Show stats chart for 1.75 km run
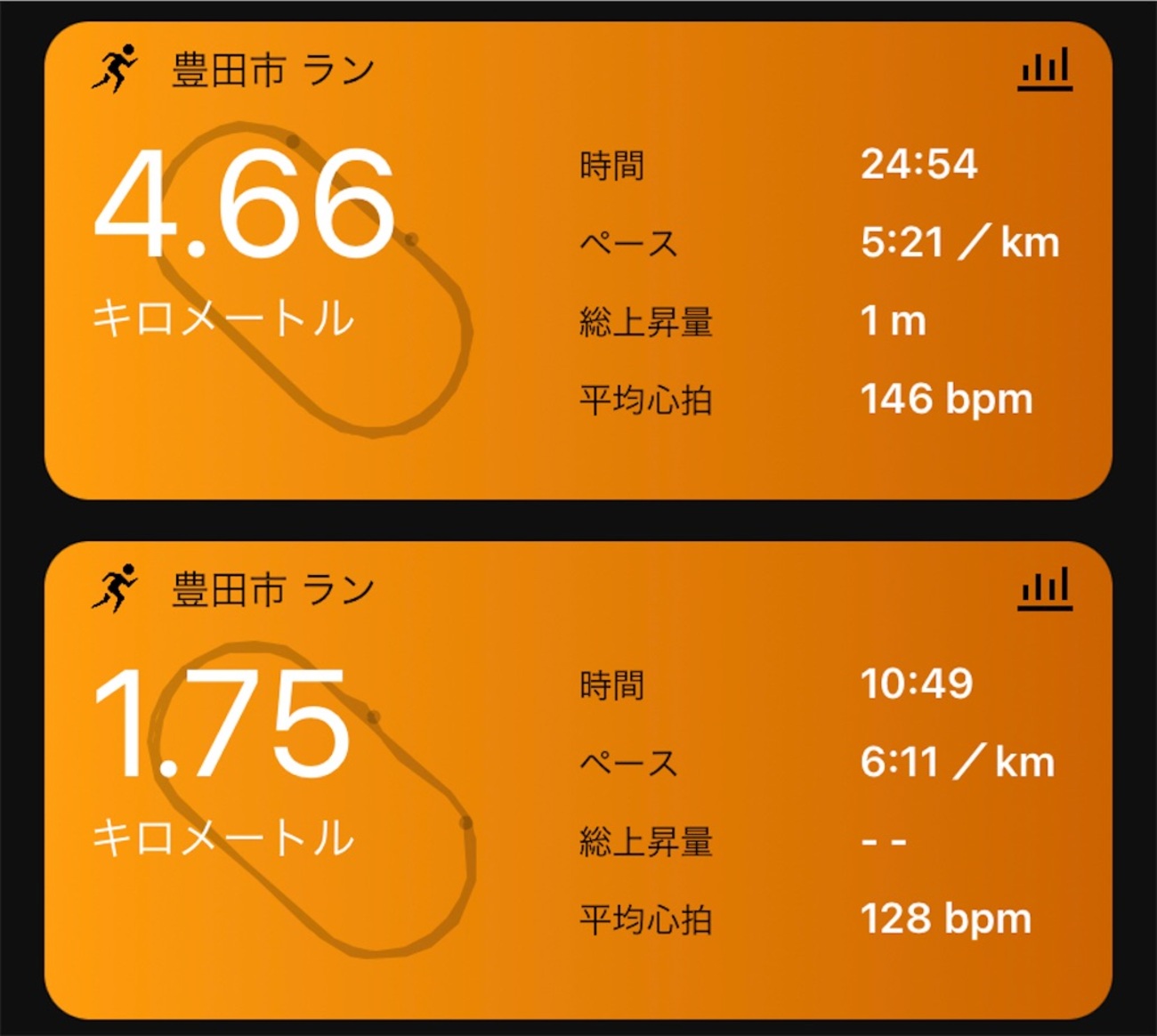This screenshot has width=1157, height=1036. click(1045, 589)
